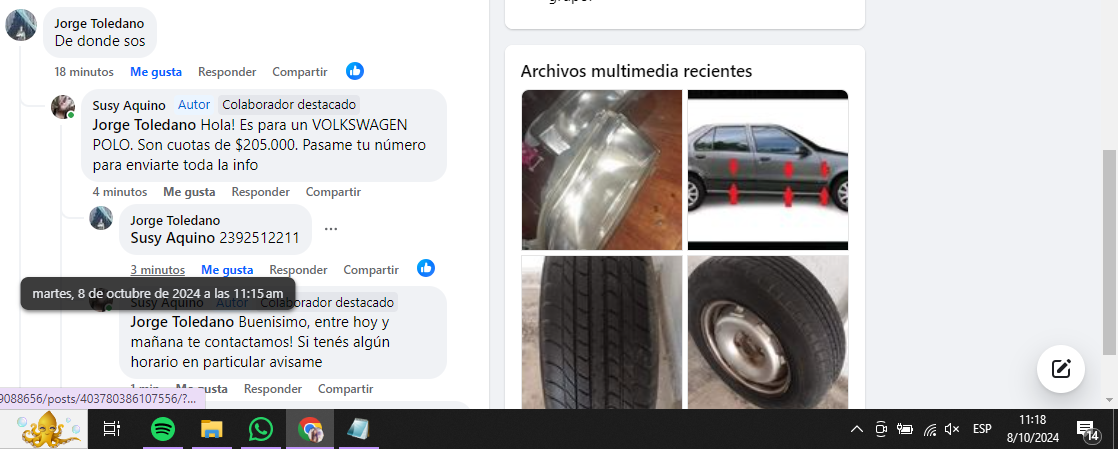Image resolution: width=1118 pixels, height=449 pixels.
Task: Share Susy Aquino's VOLKSWAGEN POLO comment
Action: (333, 192)
